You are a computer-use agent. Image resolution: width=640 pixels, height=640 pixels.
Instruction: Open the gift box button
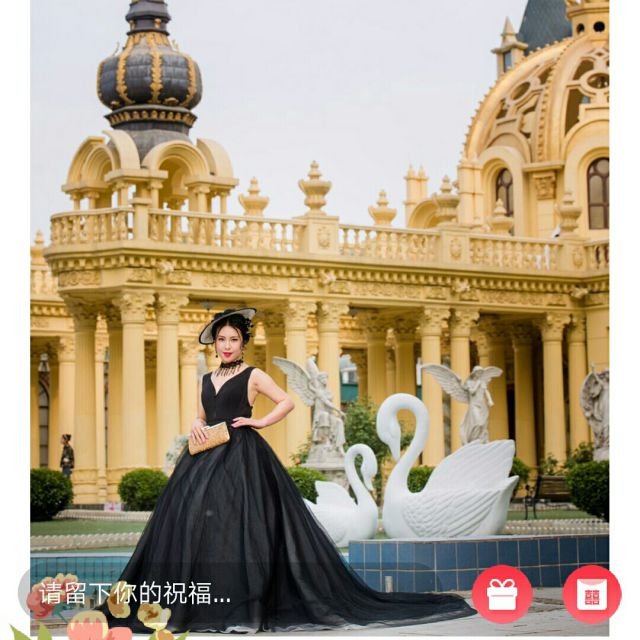502,595
